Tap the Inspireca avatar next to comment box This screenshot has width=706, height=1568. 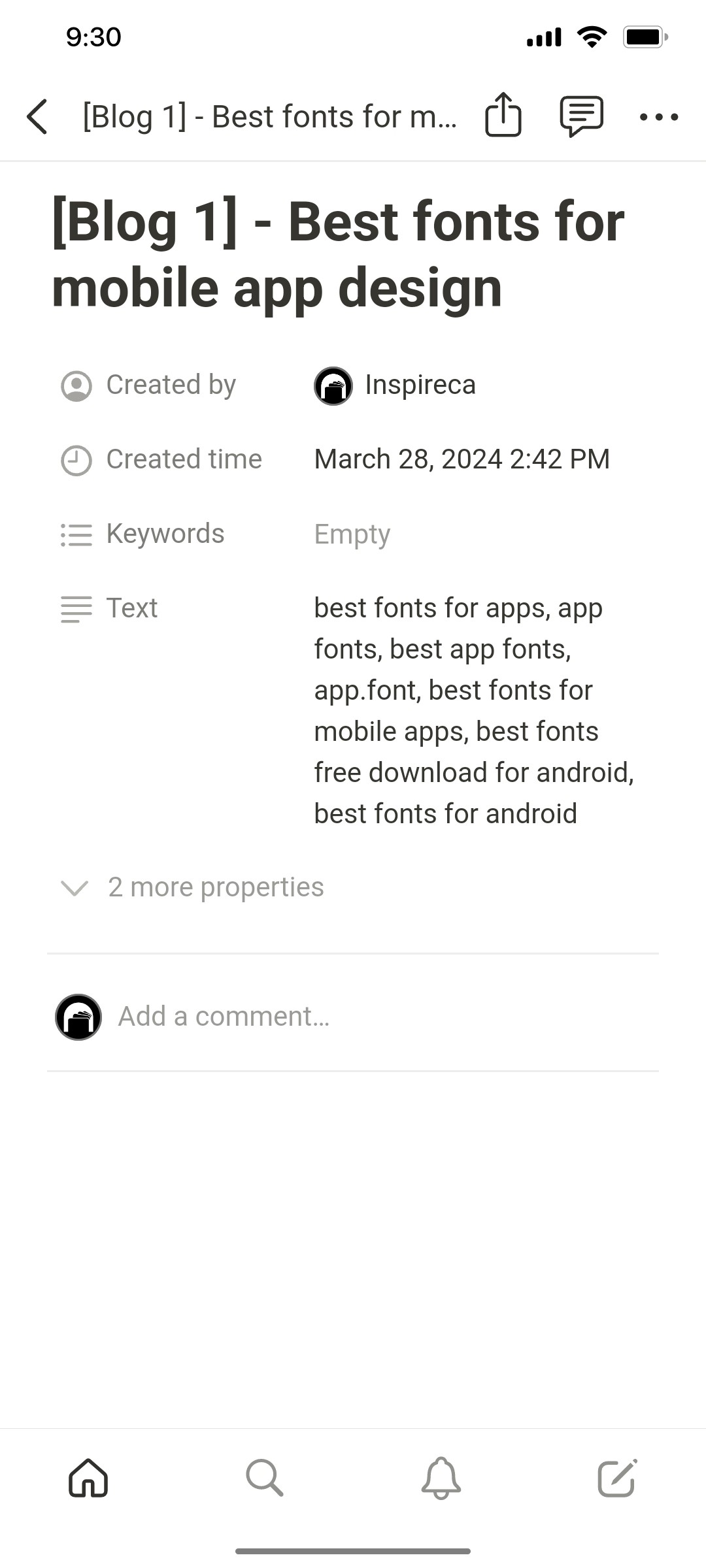click(x=78, y=1017)
